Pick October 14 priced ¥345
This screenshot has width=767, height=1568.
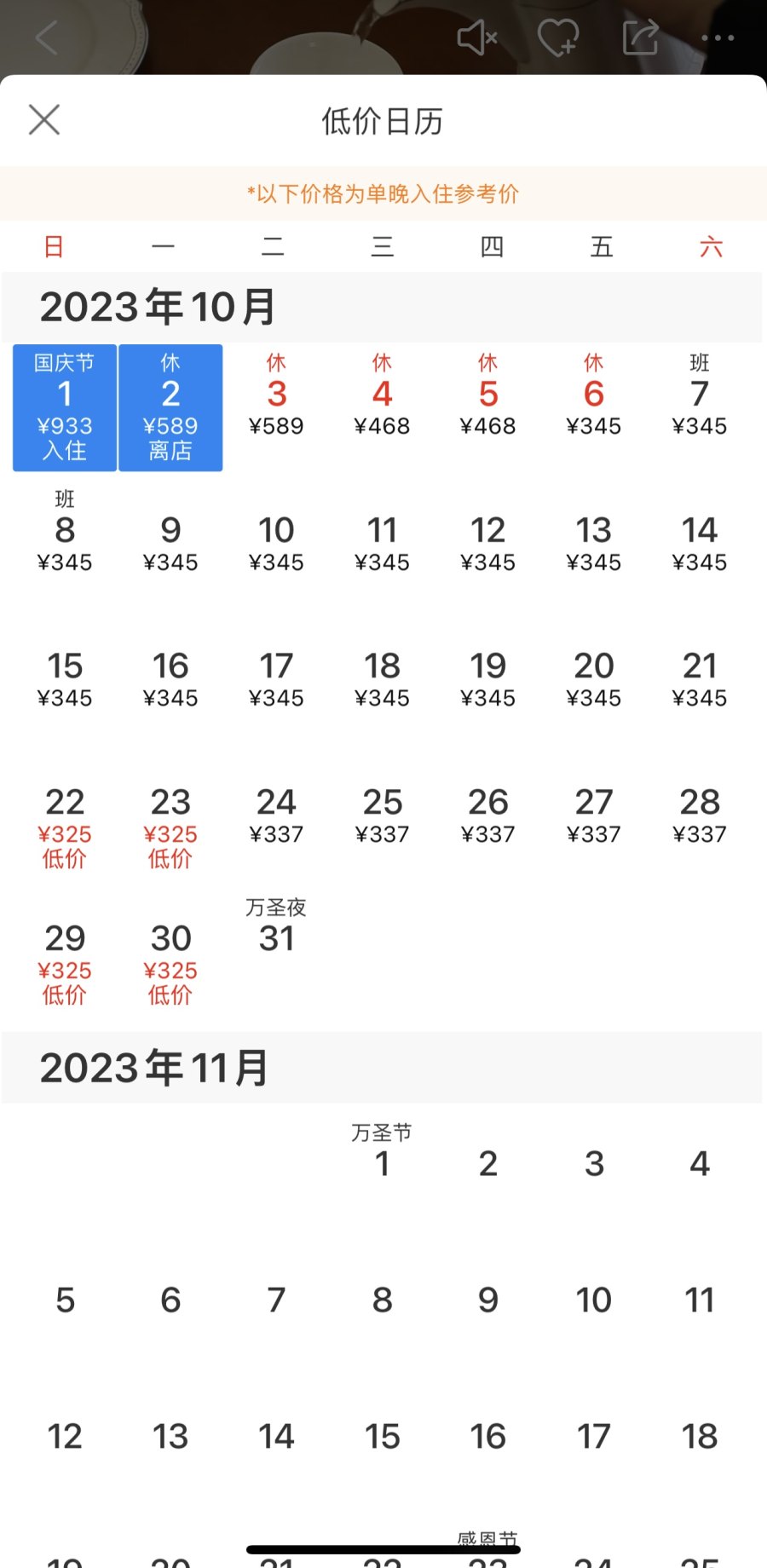pyautogui.click(x=699, y=542)
